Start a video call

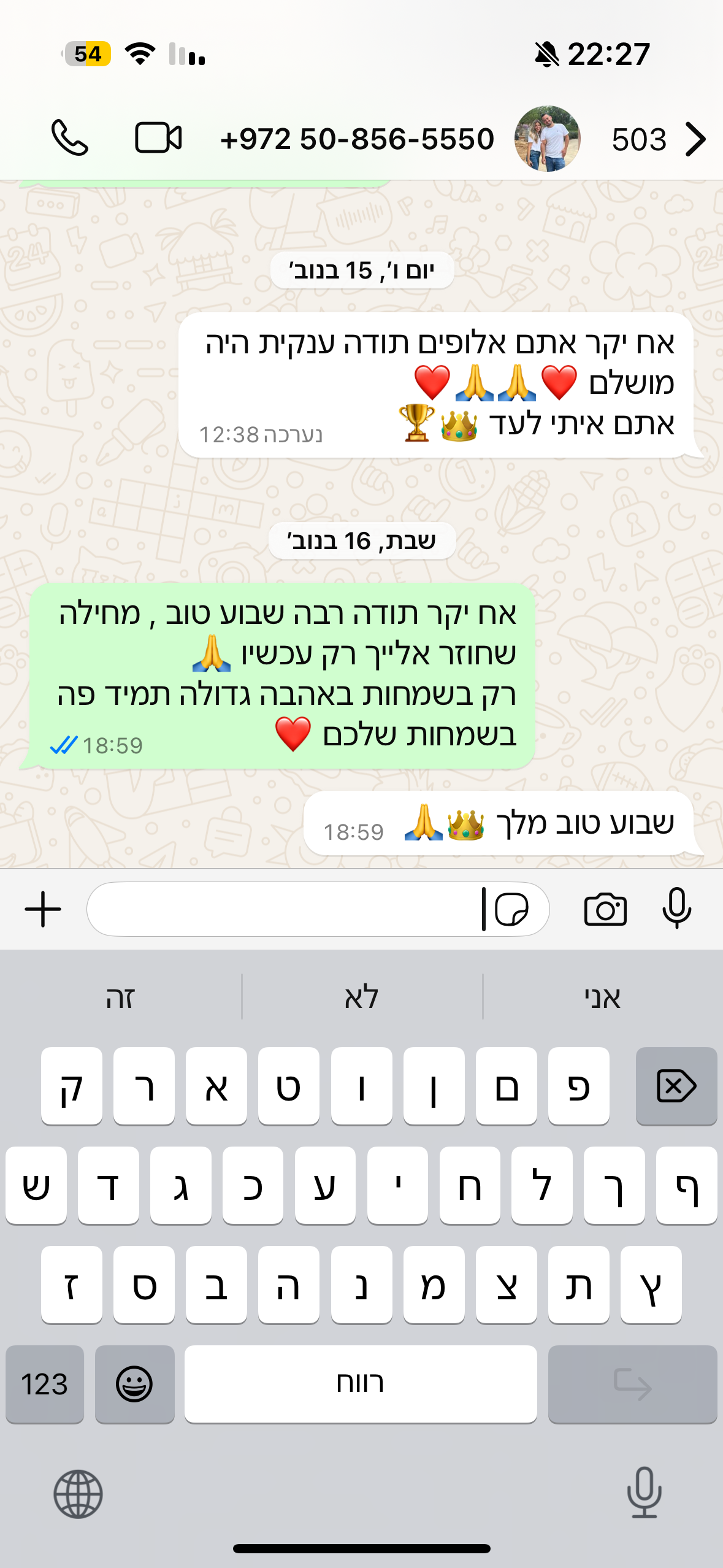click(x=158, y=138)
